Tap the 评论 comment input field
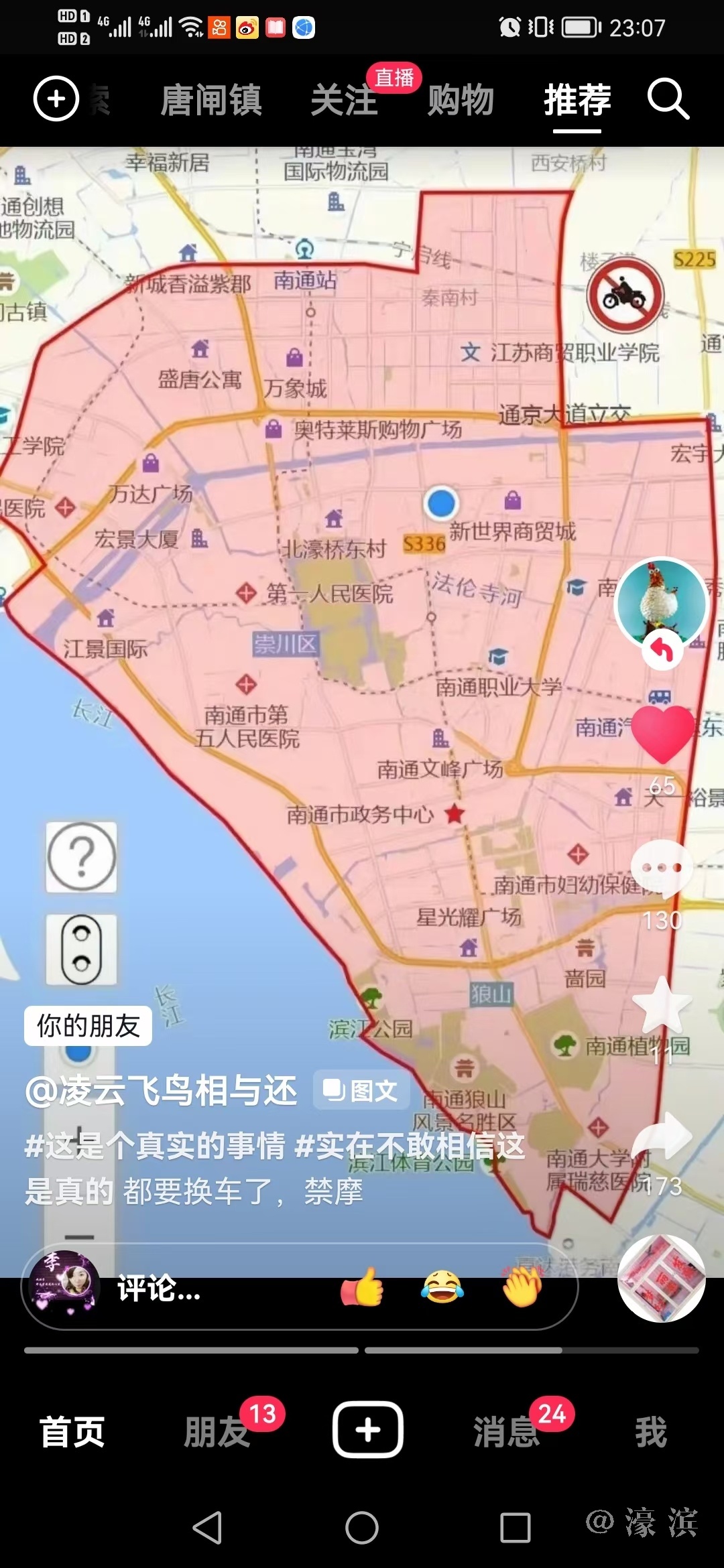The width and height of the screenshot is (724, 1568). click(201, 1288)
